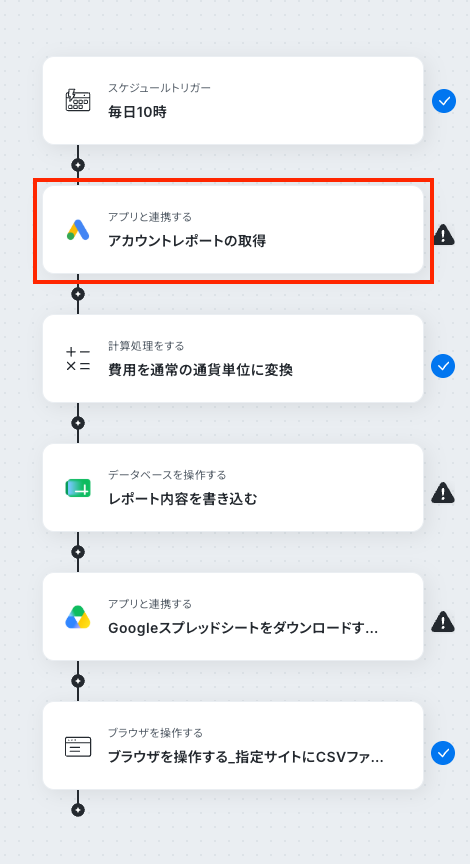This screenshot has width=470, height=864.
Task: Add a step below アカウントレポートの取得
Action: pos(78,294)
